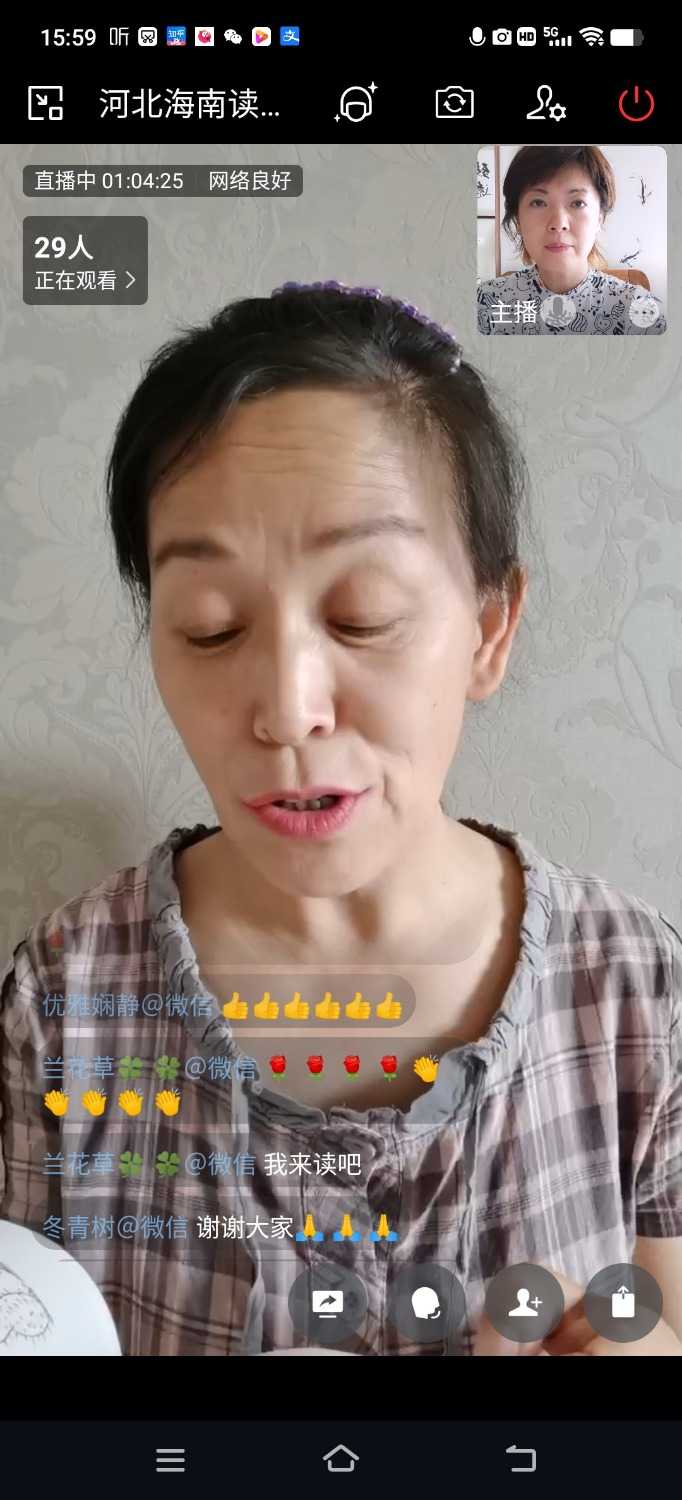Open participant management settings
682x1500 pixels.
[x=546, y=103]
